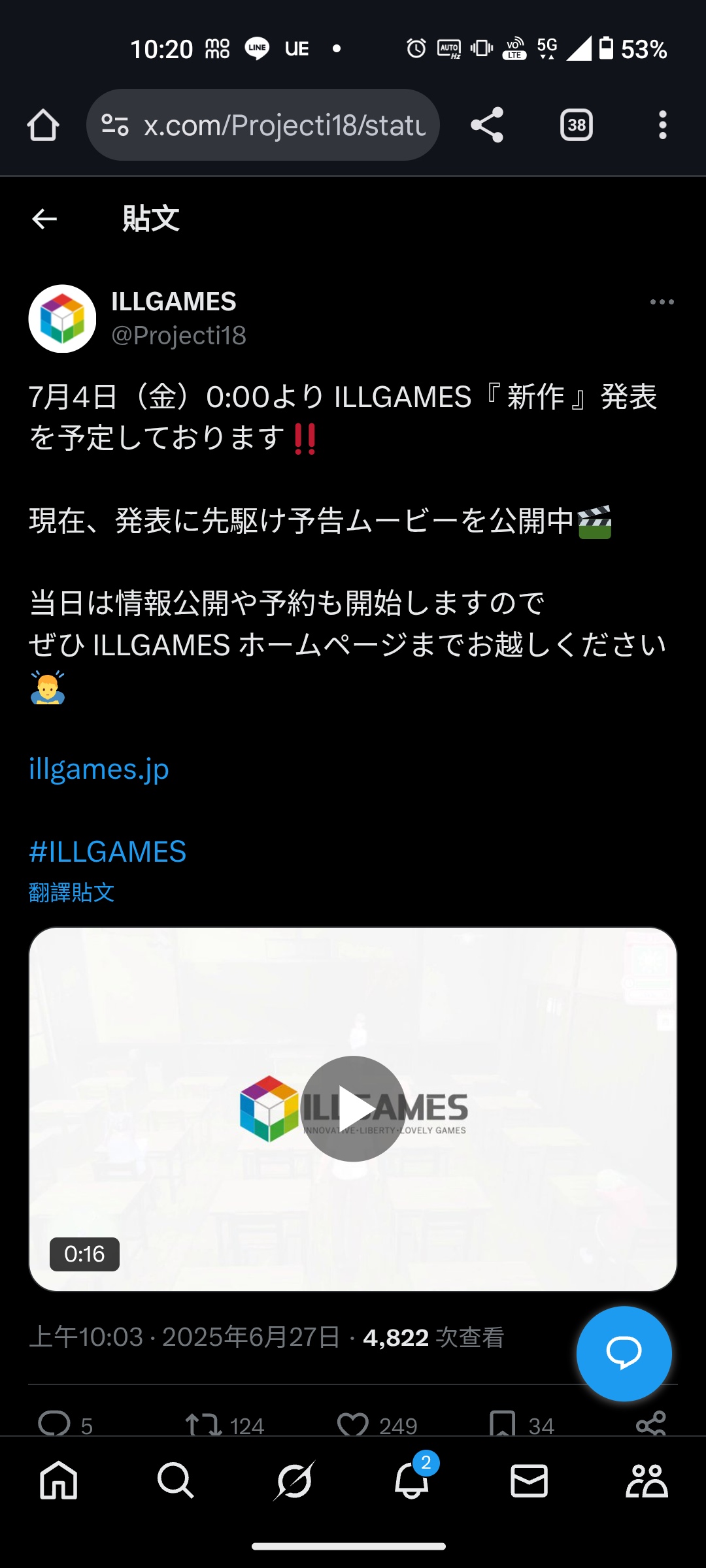Switch to the Search tab
The image size is (706, 1568).
click(x=176, y=1480)
